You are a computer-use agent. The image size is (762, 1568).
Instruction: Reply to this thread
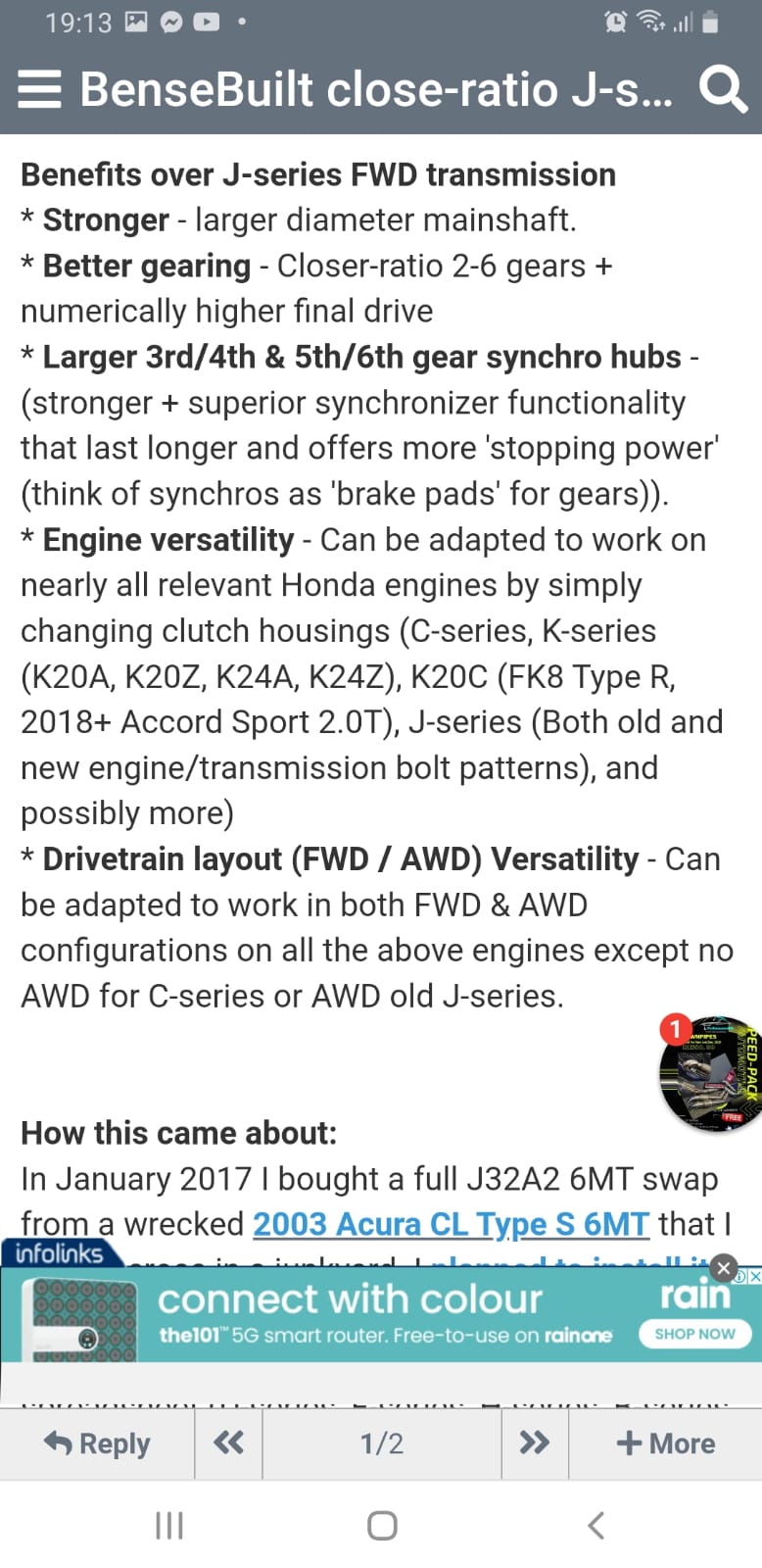point(98,1444)
